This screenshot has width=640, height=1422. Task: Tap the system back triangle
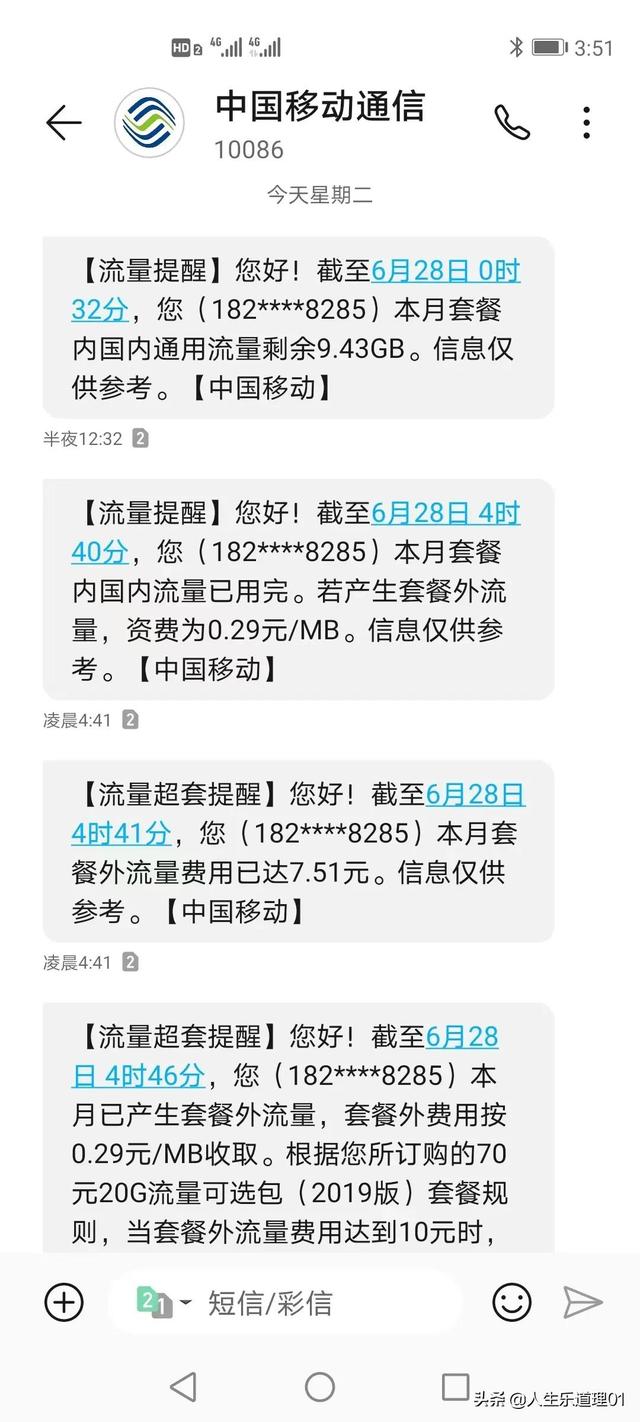click(x=183, y=1386)
